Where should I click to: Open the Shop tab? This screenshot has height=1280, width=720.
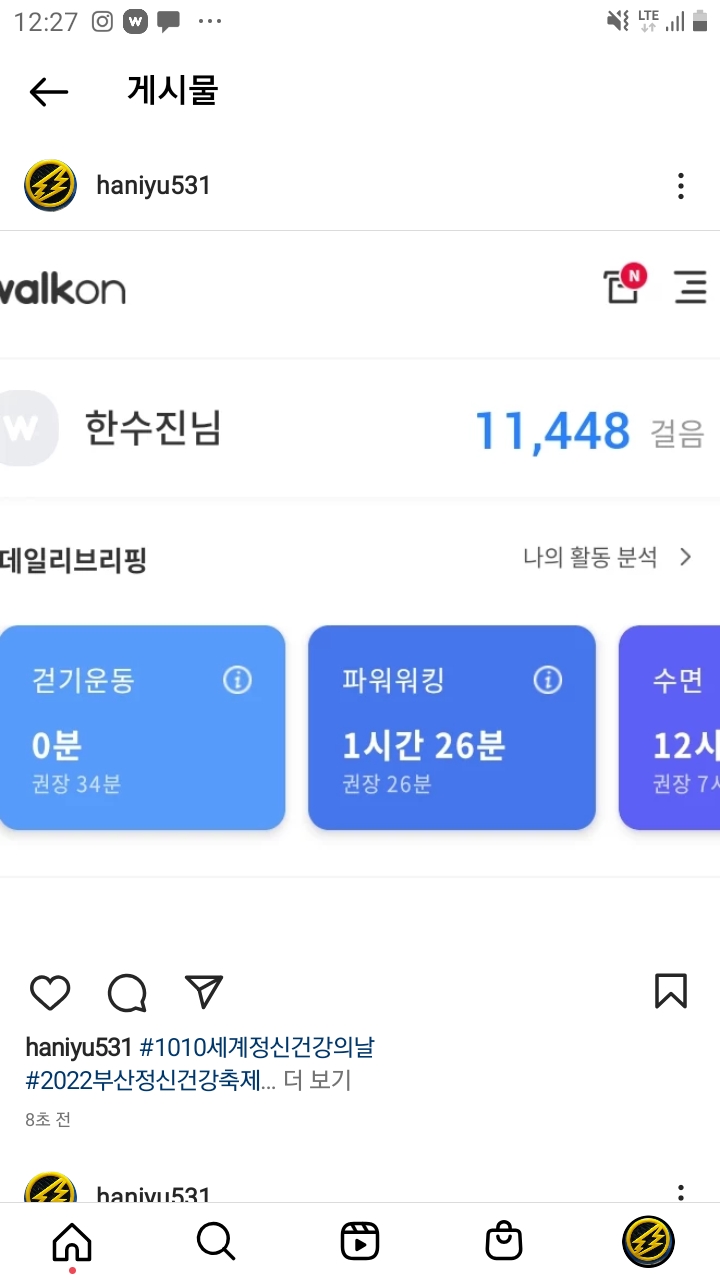504,1242
